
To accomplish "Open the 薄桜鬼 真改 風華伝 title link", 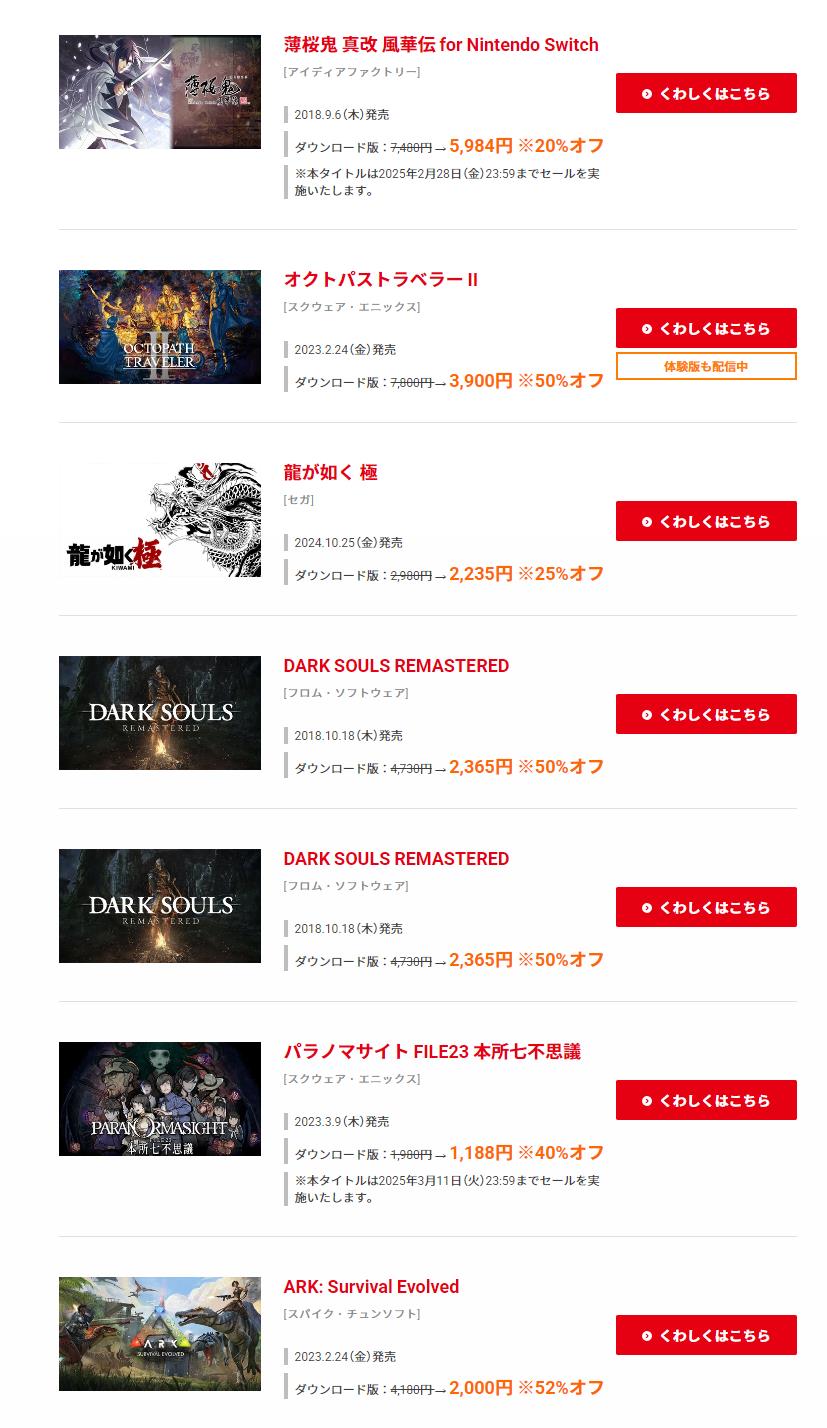I will pos(440,45).
